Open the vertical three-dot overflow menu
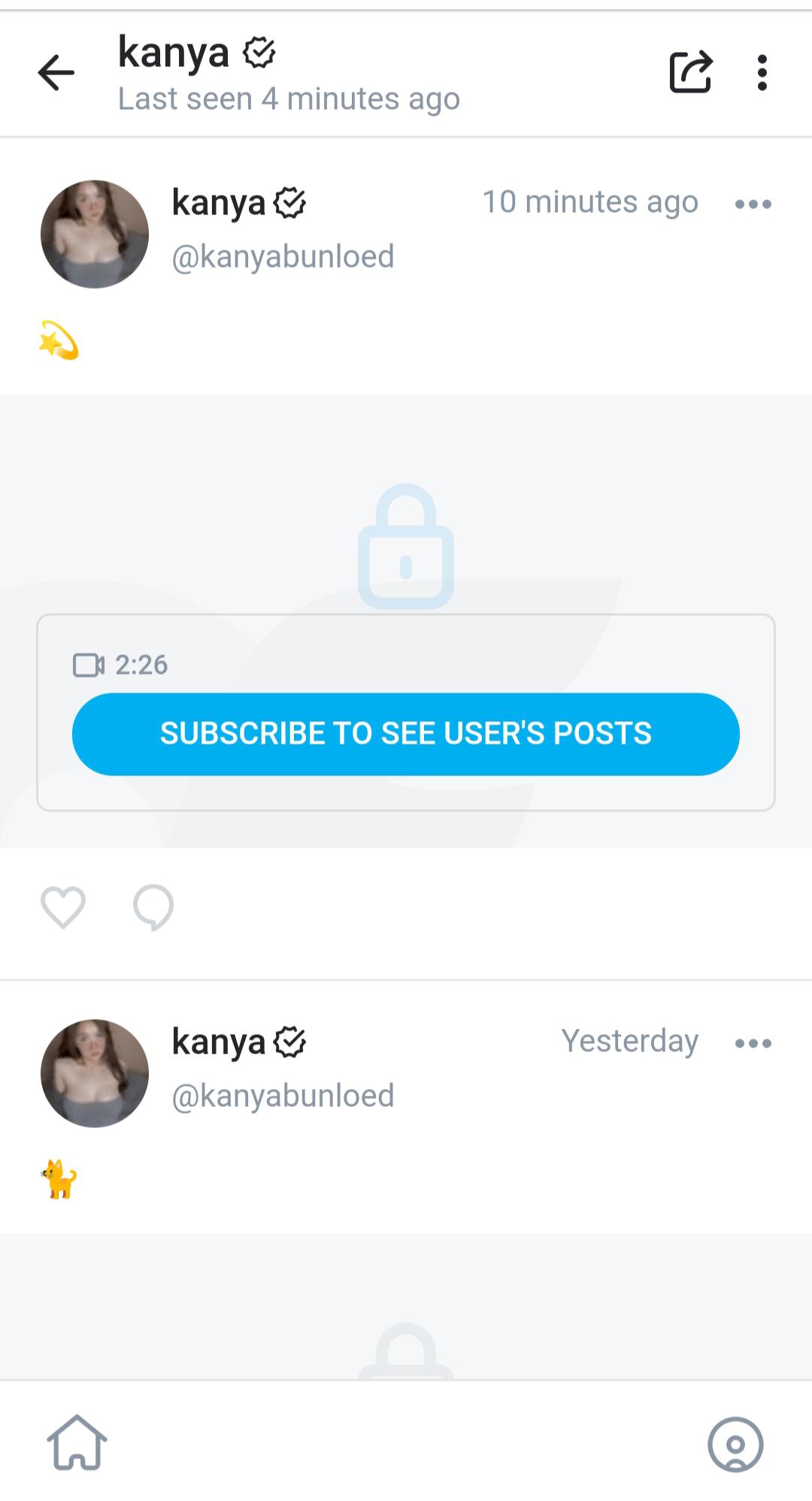Screen dimensions: 812x1501 tap(762, 73)
